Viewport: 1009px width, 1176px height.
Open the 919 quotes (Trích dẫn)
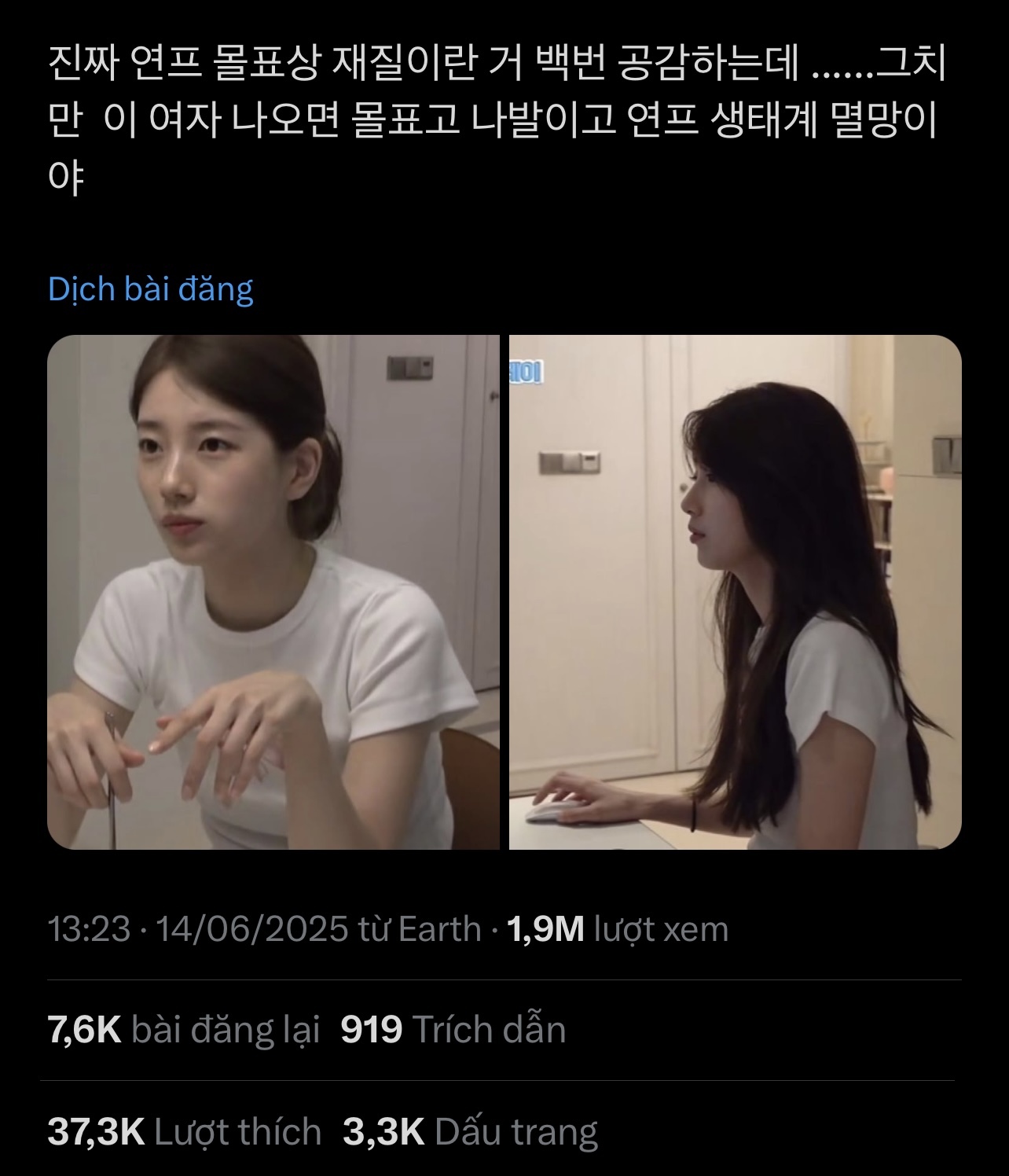453,1030
